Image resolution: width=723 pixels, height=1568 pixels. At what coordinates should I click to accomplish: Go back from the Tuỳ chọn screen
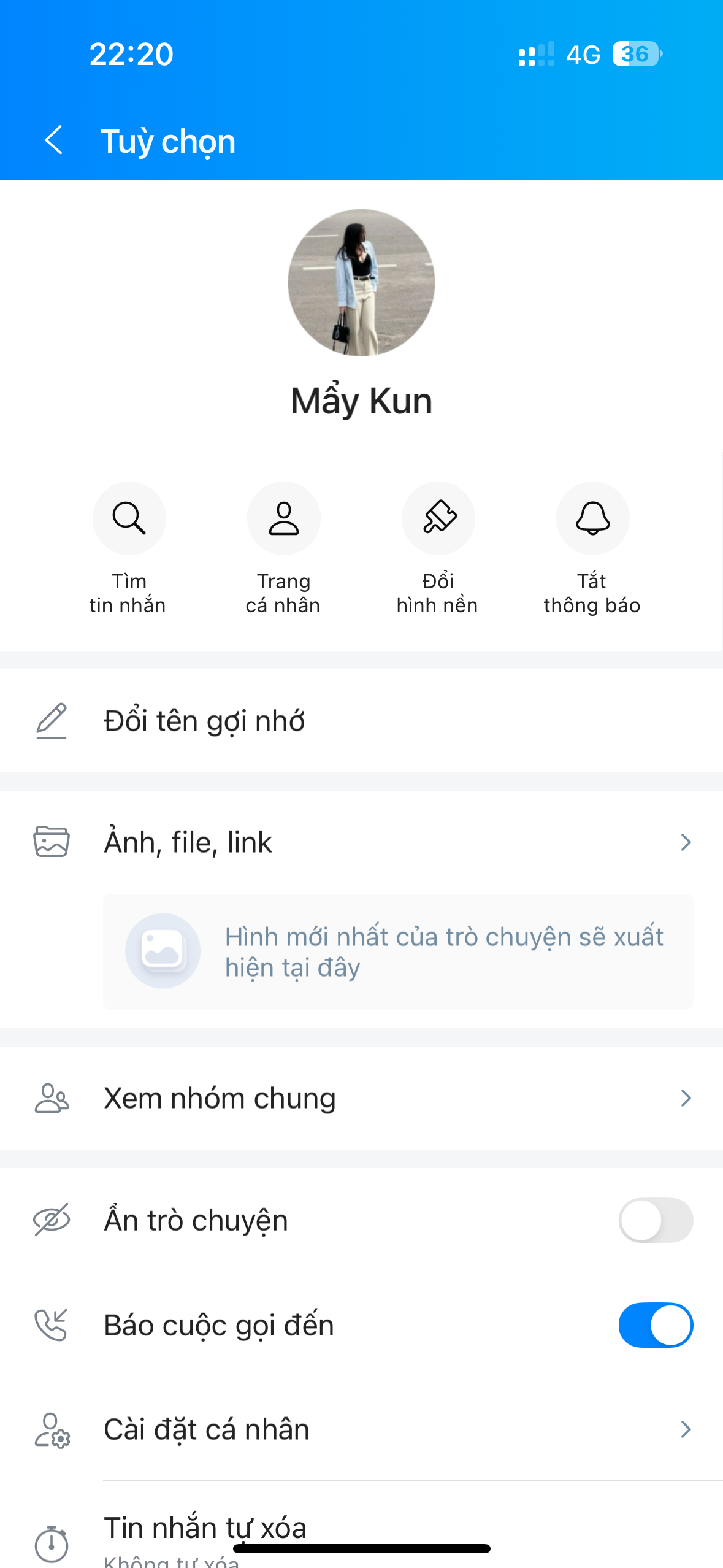pos(54,140)
